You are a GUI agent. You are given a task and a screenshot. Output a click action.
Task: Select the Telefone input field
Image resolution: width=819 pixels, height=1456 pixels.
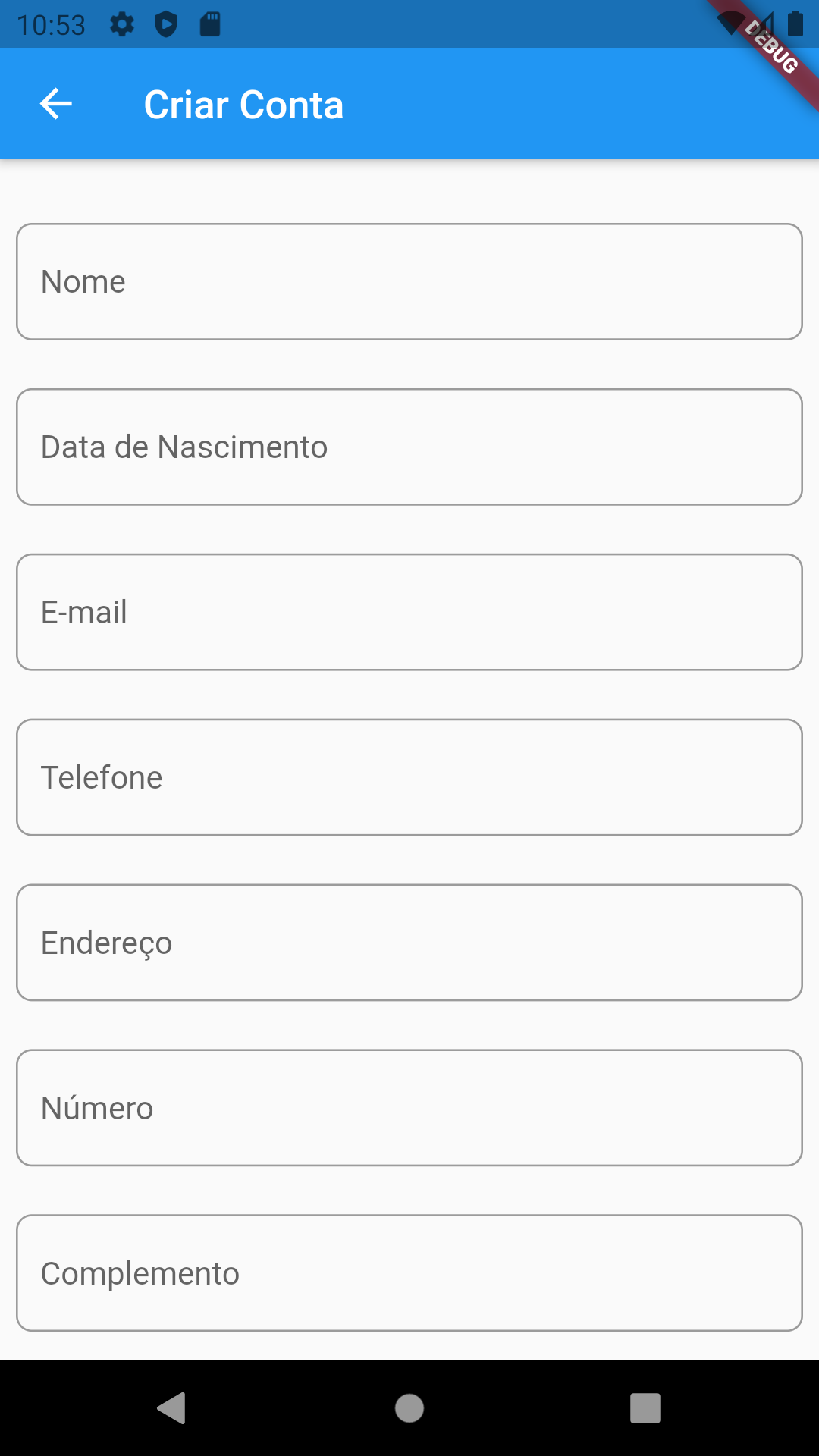pyautogui.click(x=409, y=777)
